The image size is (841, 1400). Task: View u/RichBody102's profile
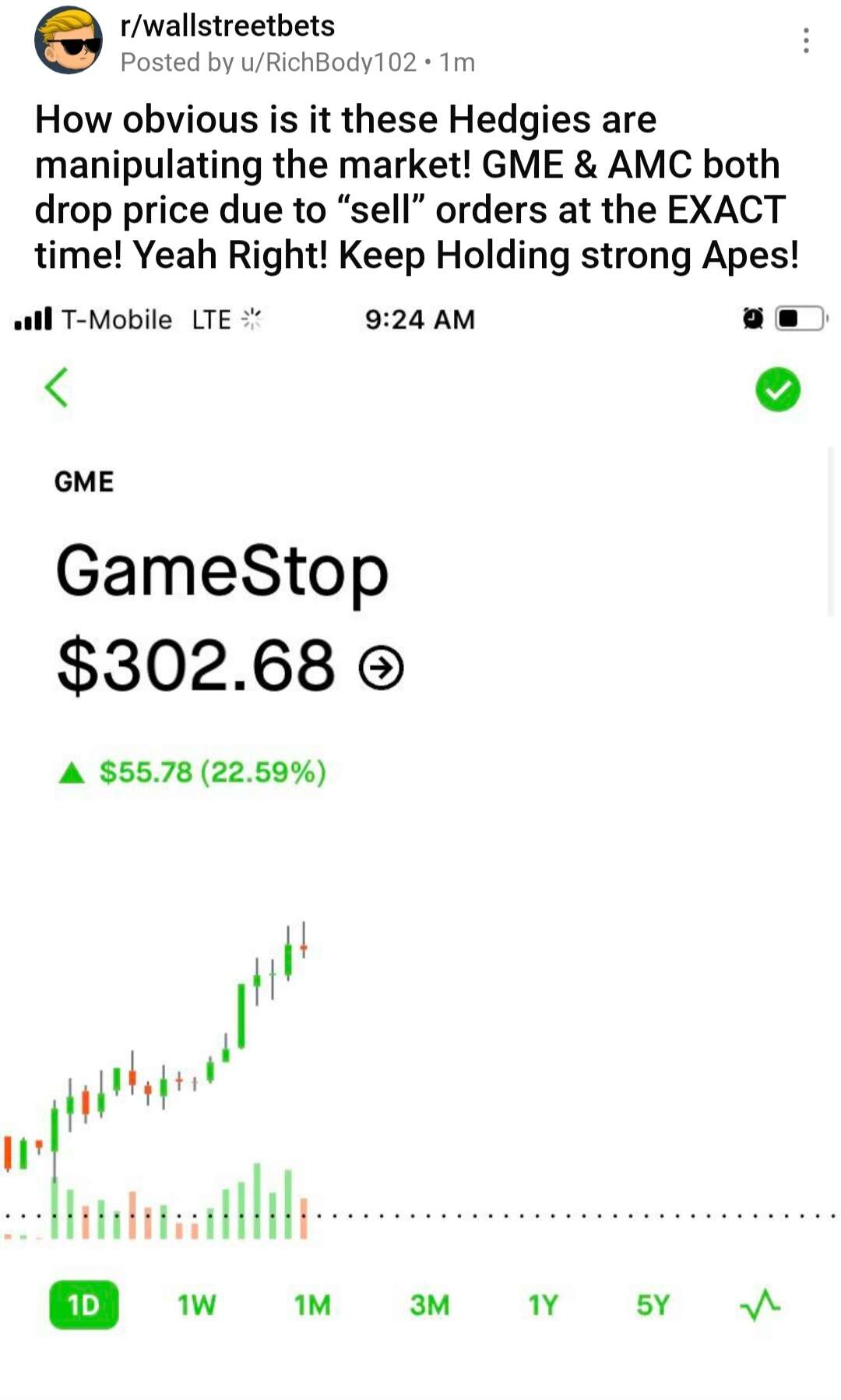tap(329, 62)
